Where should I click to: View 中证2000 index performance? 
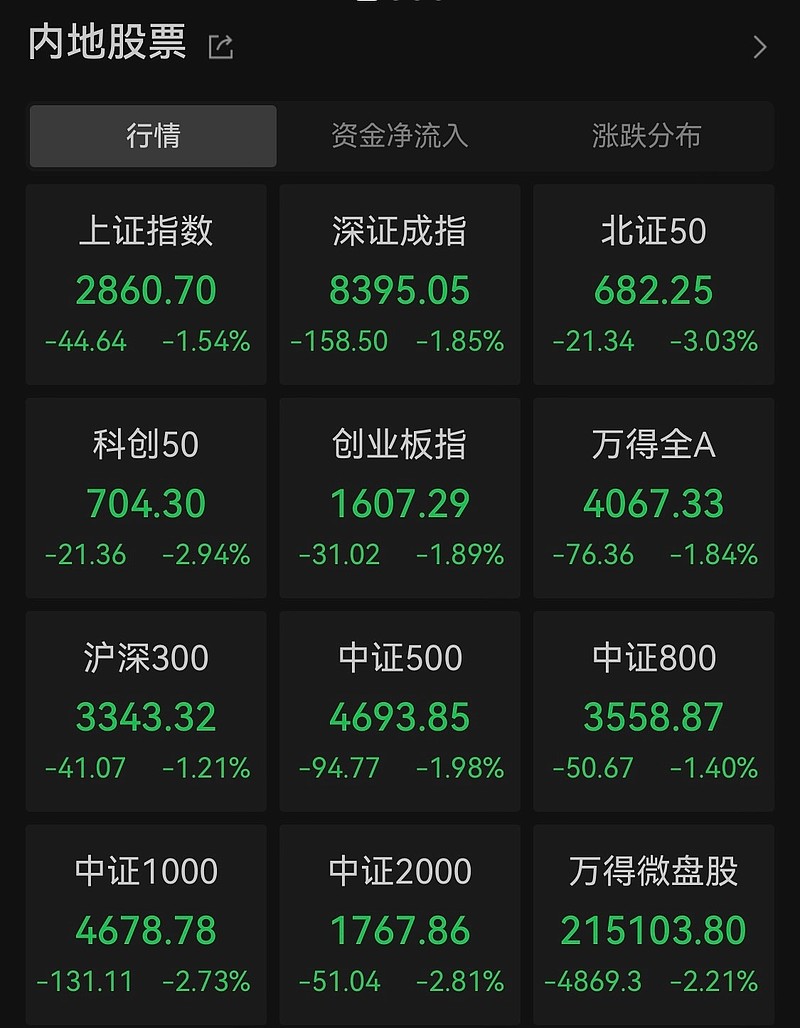[399, 925]
